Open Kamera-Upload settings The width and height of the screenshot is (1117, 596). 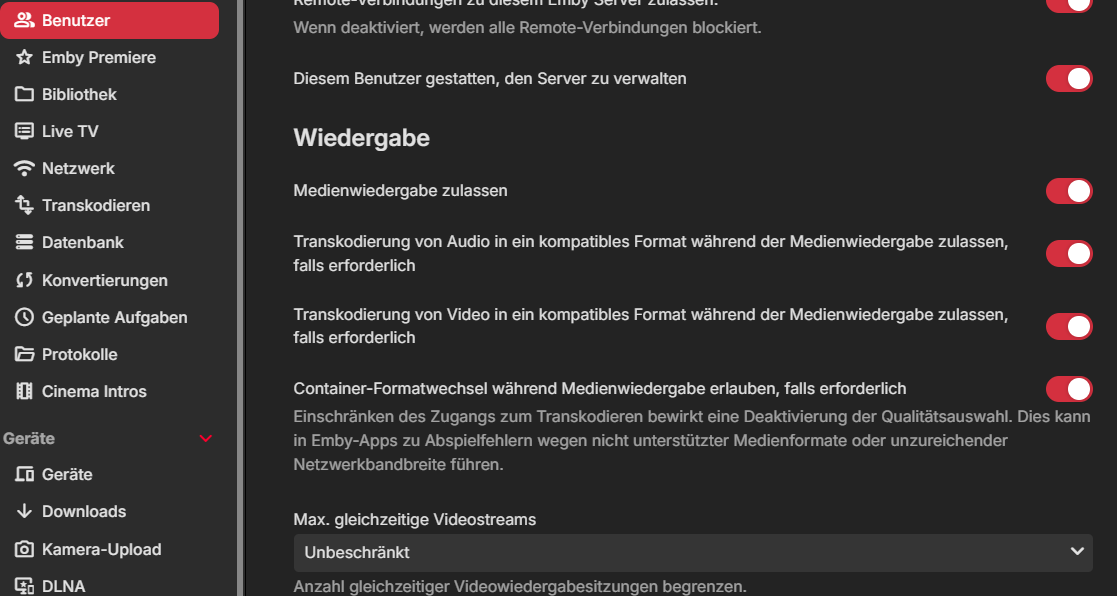coord(101,549)
